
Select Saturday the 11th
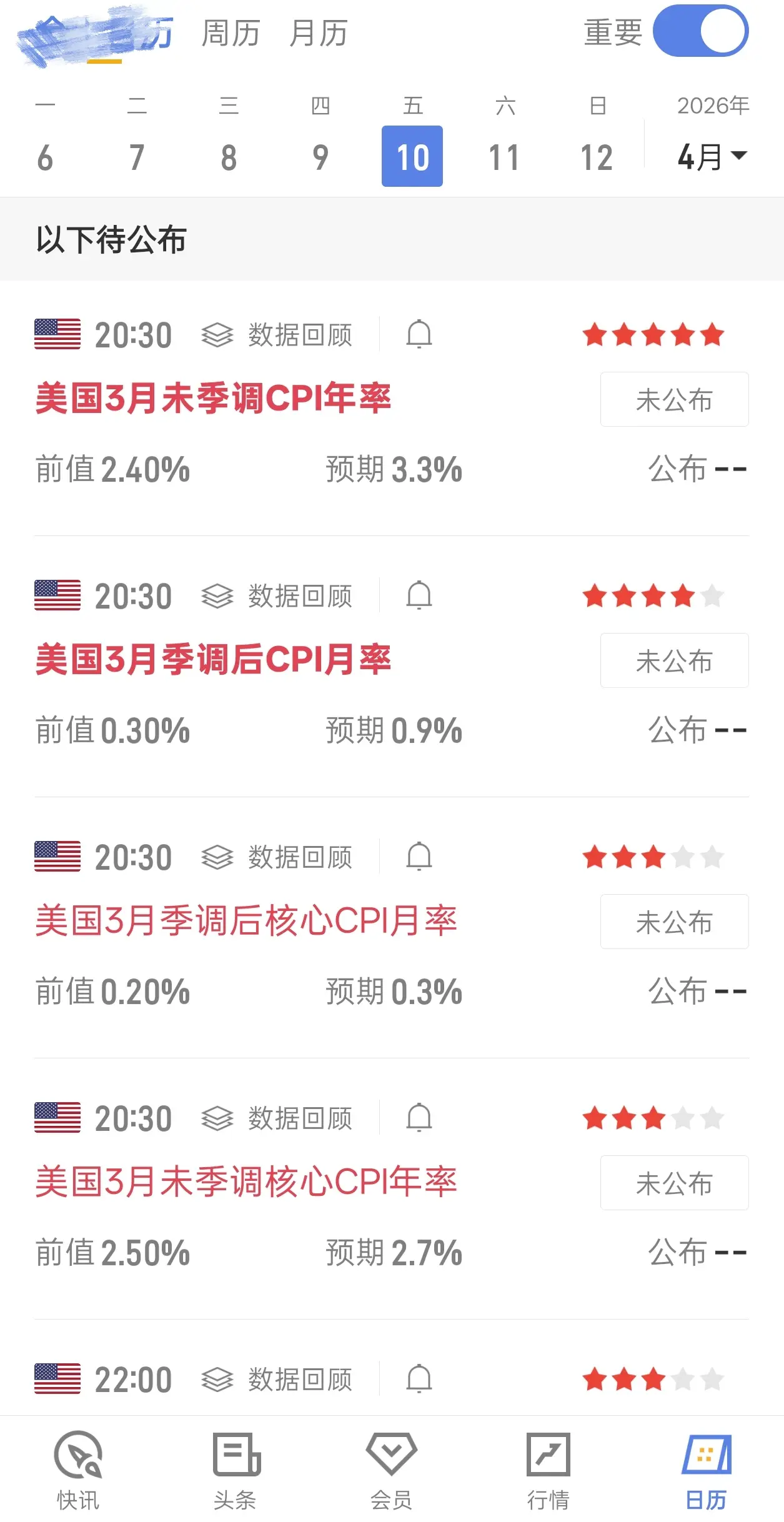click(504, 157)
